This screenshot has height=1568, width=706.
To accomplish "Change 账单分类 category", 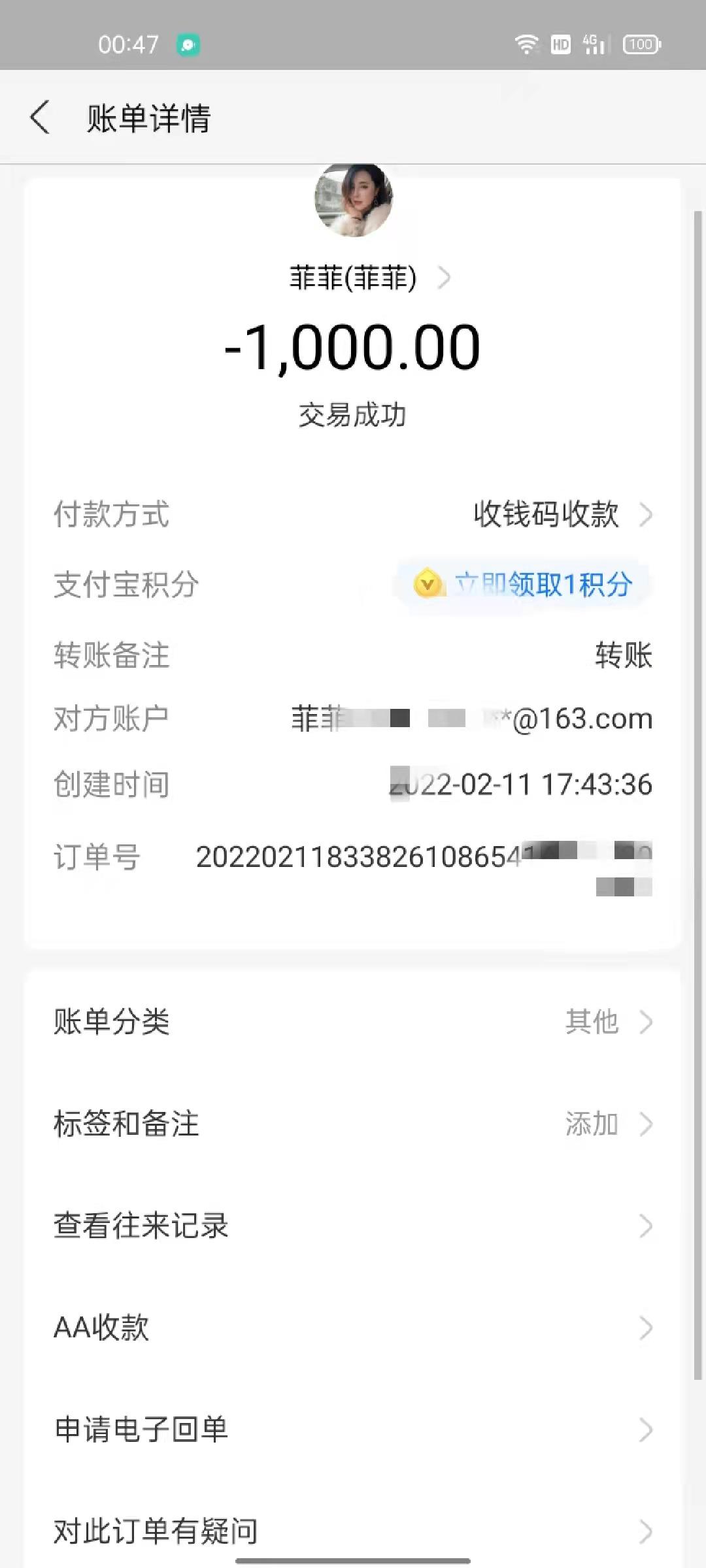I will pos(353,1022).
